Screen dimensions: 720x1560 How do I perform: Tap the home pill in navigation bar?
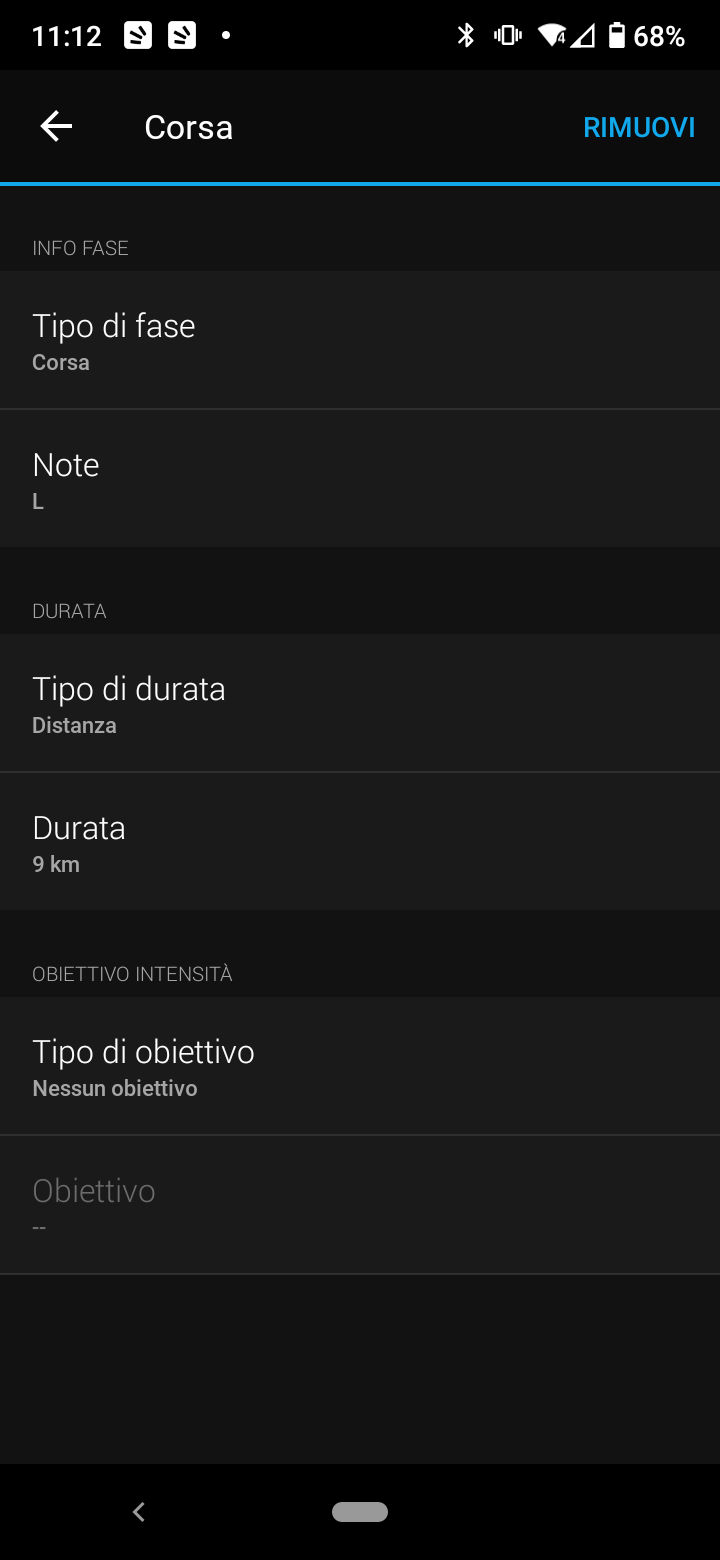tap(360, 1512)
